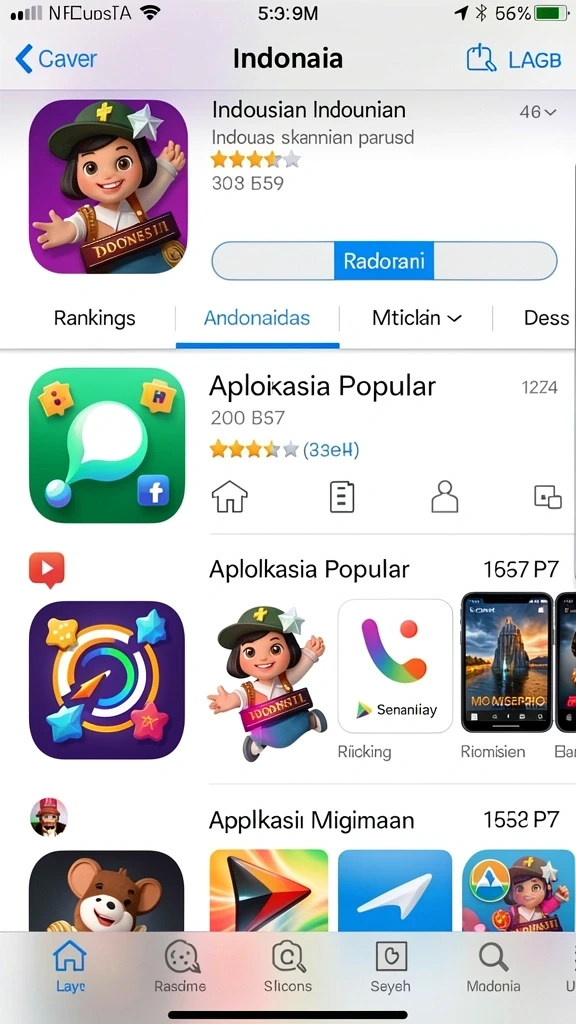Open the Senaniiay app tile
Screen dimensions: 576x1024
[x=395, y=666]
